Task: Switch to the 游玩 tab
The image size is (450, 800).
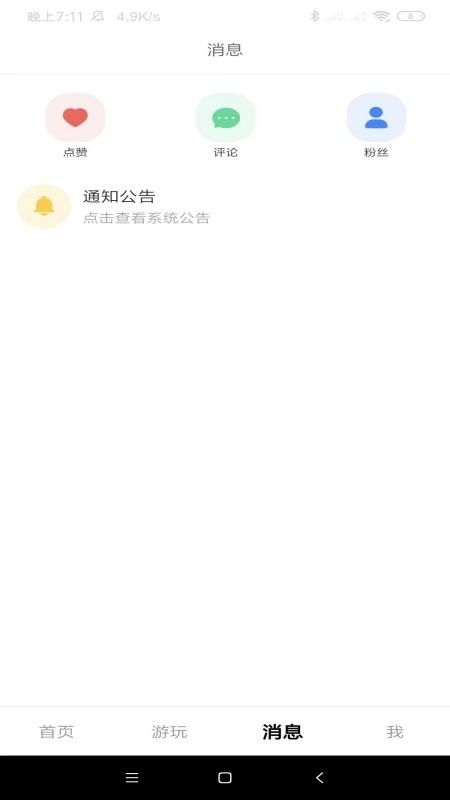Action: (169, 732)
